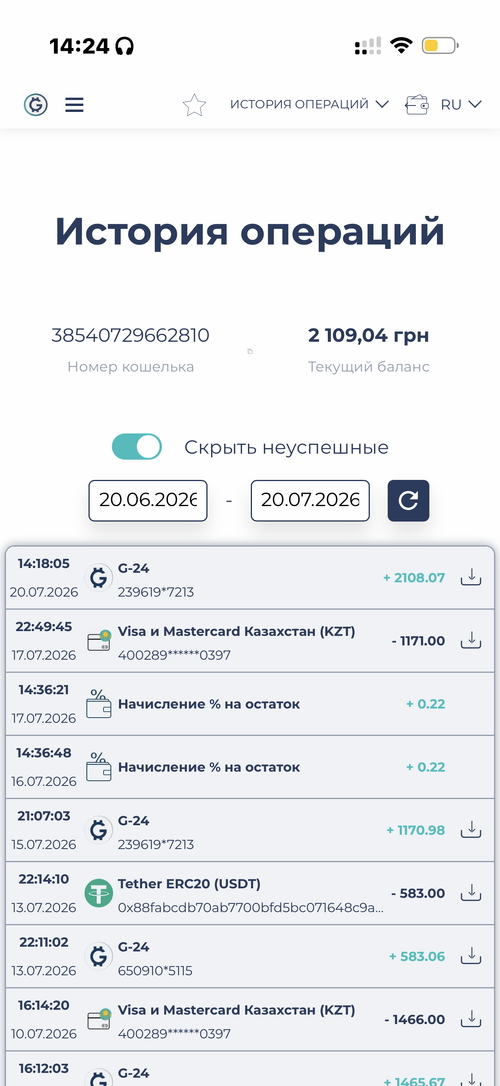
Task: Download receipt for +1170.98 G-24 transaction
Action: click(471, 829)
